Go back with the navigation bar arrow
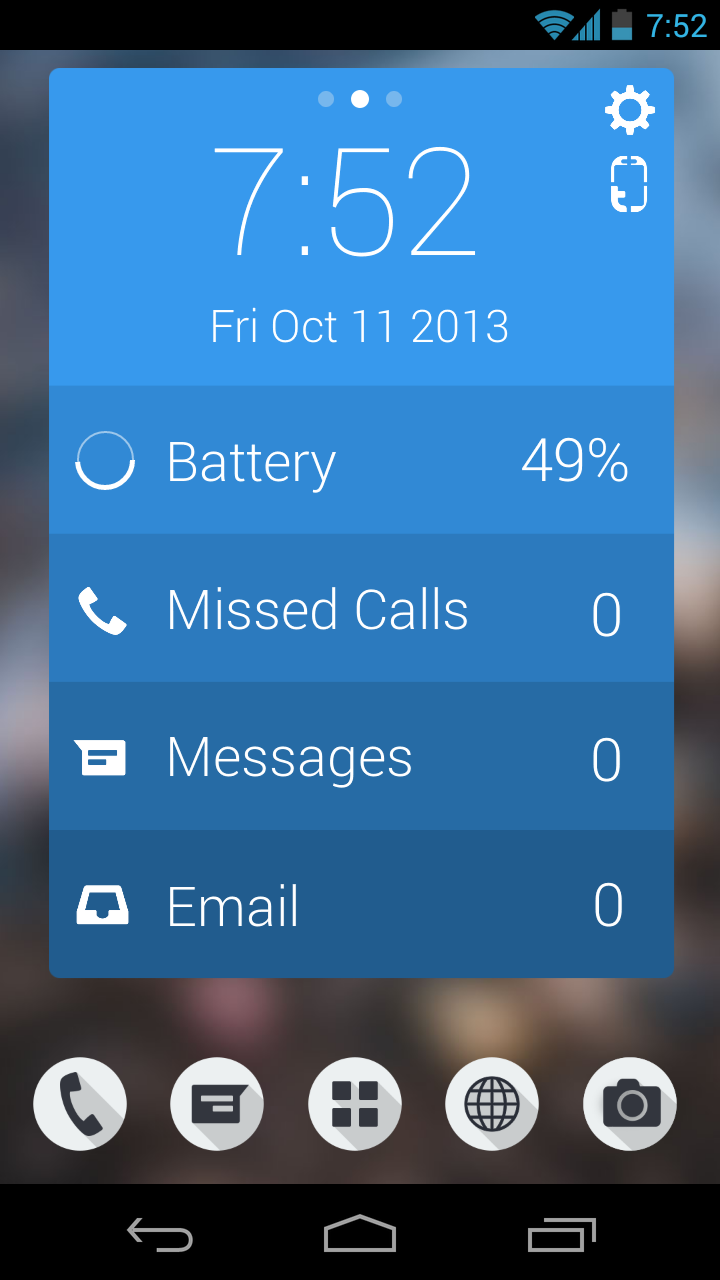This screenshot has width=720, height=1280. pos(160,1234)
